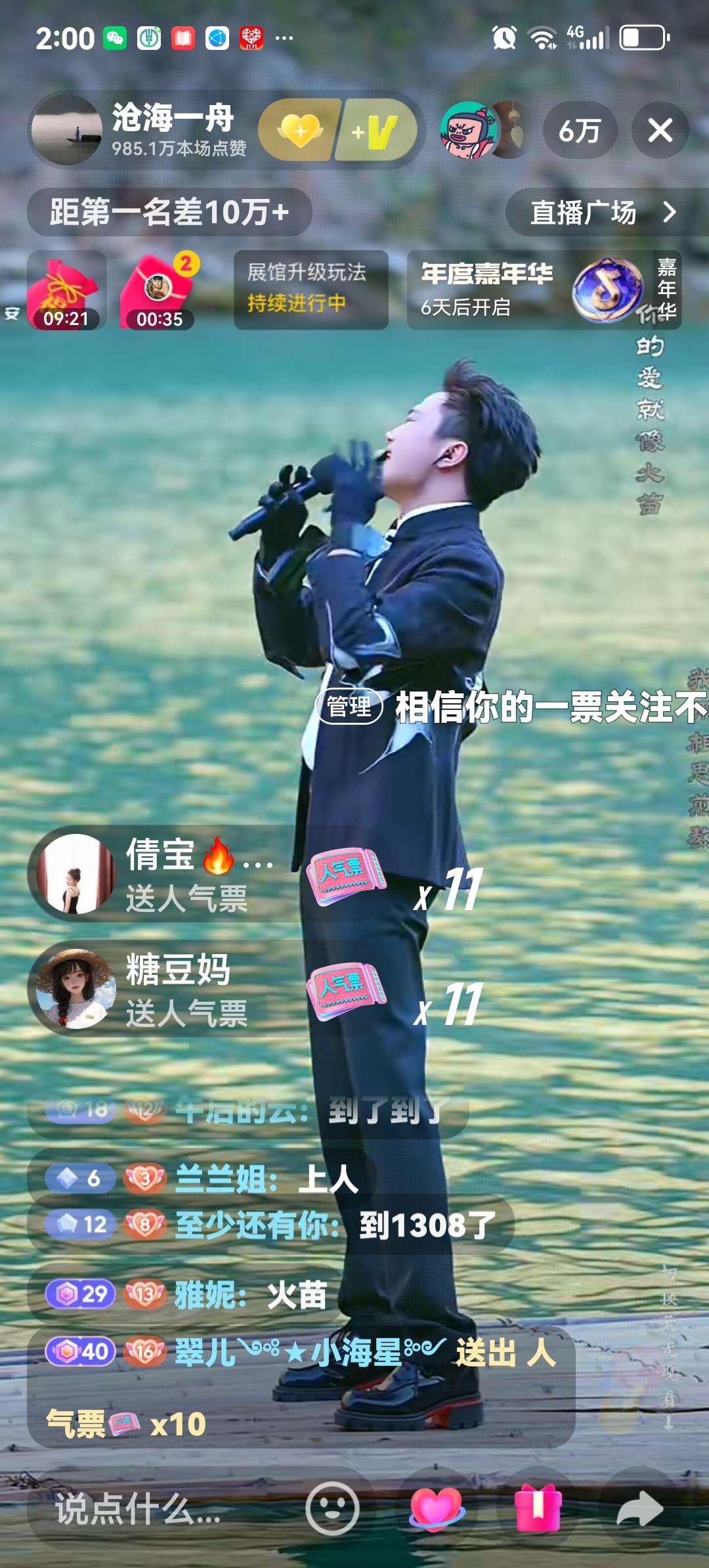Viewport: 709px width, 1568px height.
Task: Tap the 说点什么 comment field
Action: pyautogui.click(x=164, y=1509)
